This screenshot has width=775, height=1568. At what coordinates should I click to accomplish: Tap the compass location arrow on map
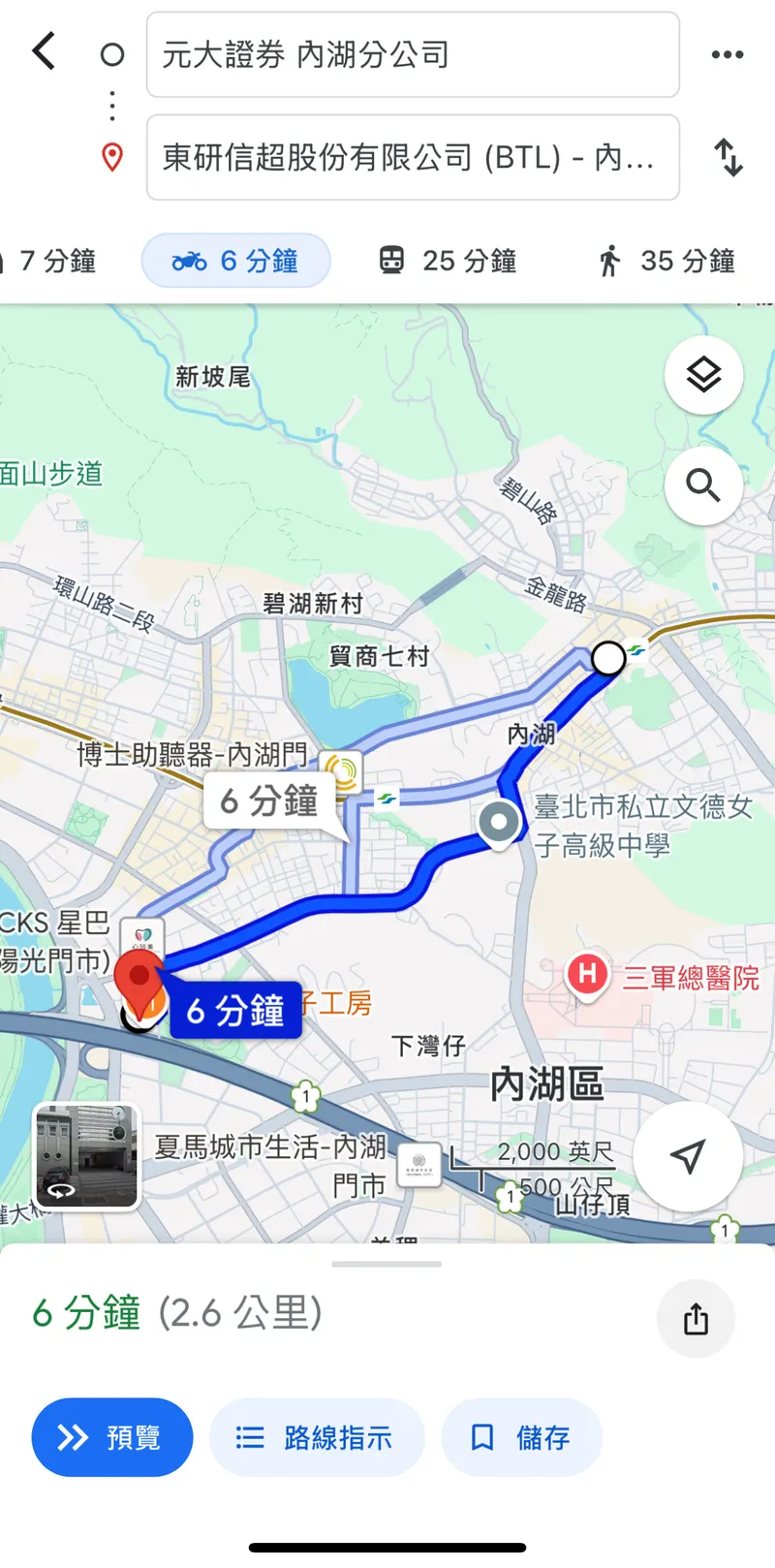(x=688, y=1154)
